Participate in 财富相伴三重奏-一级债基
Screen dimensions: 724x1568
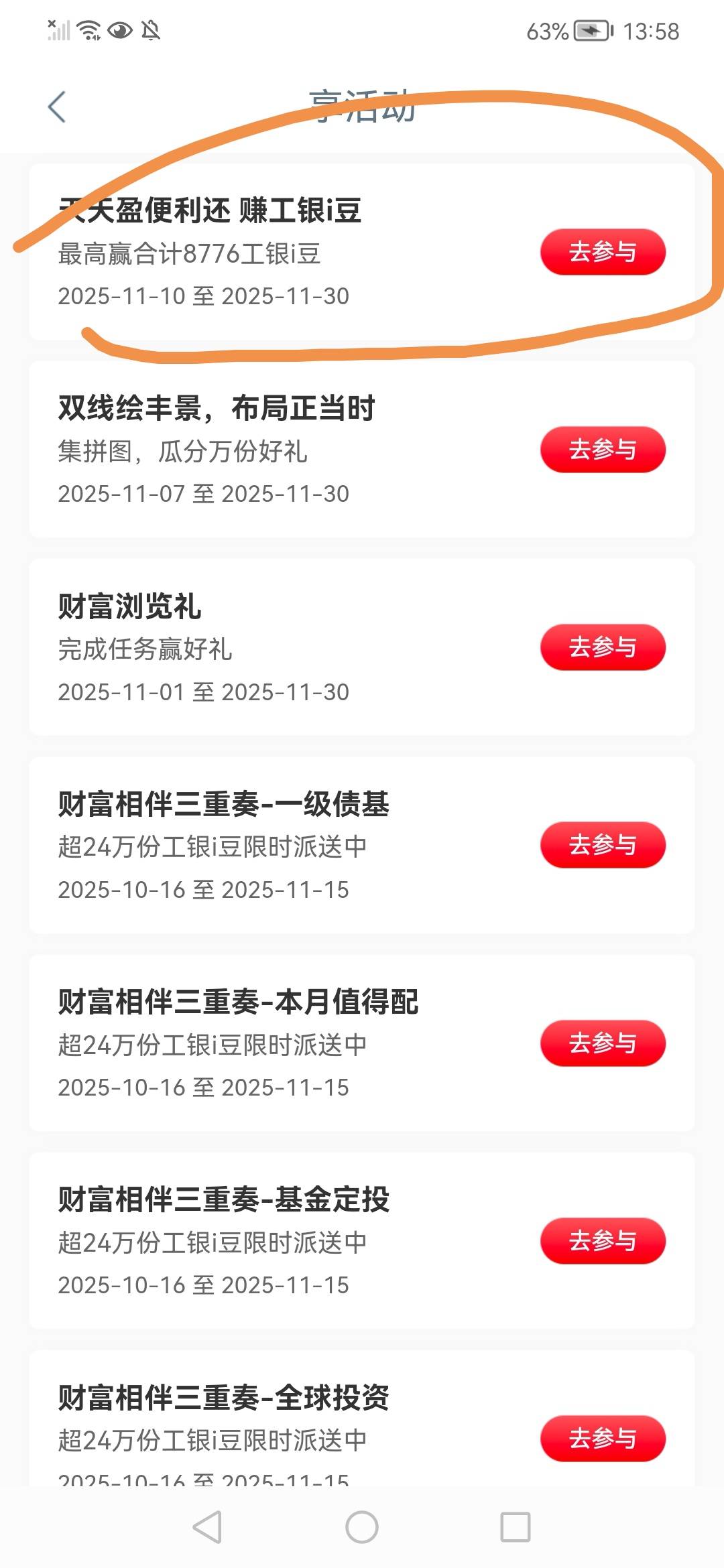coord(603,845)
